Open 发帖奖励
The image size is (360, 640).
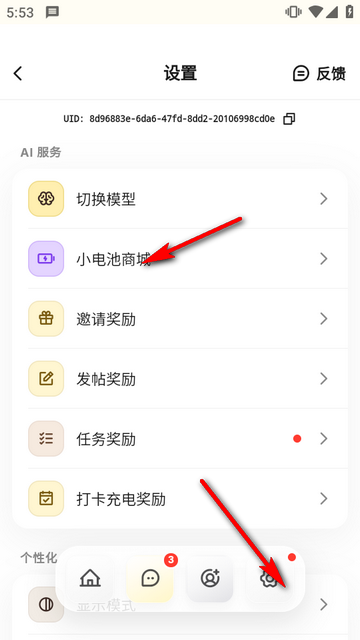click(180, 379)
